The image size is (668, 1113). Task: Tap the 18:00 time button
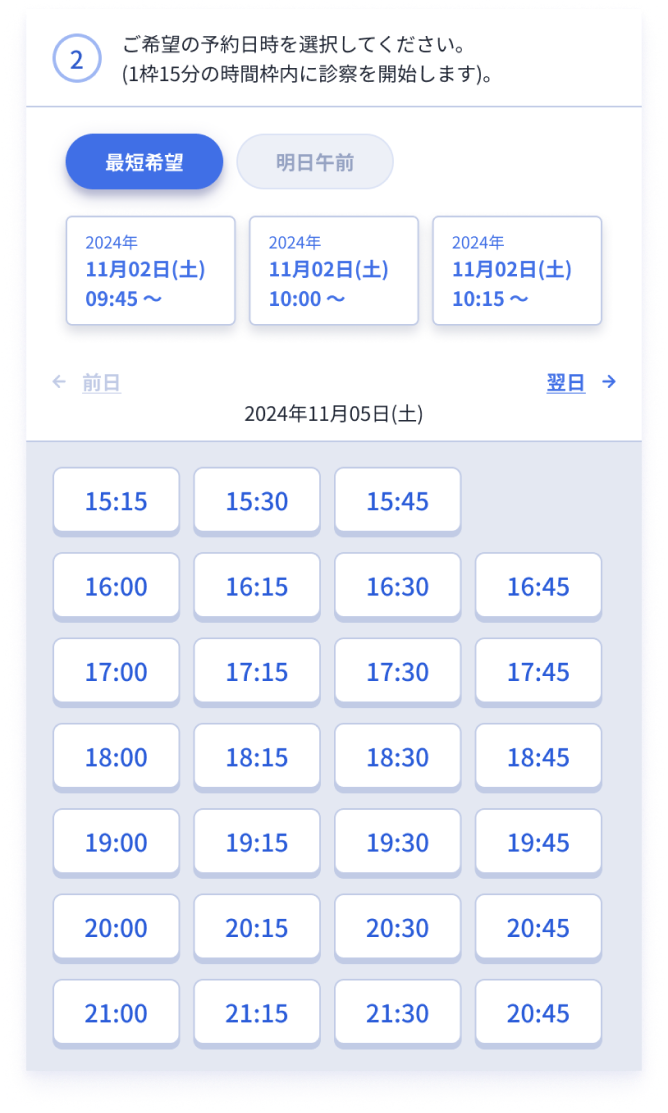click(x=116, y=756)
